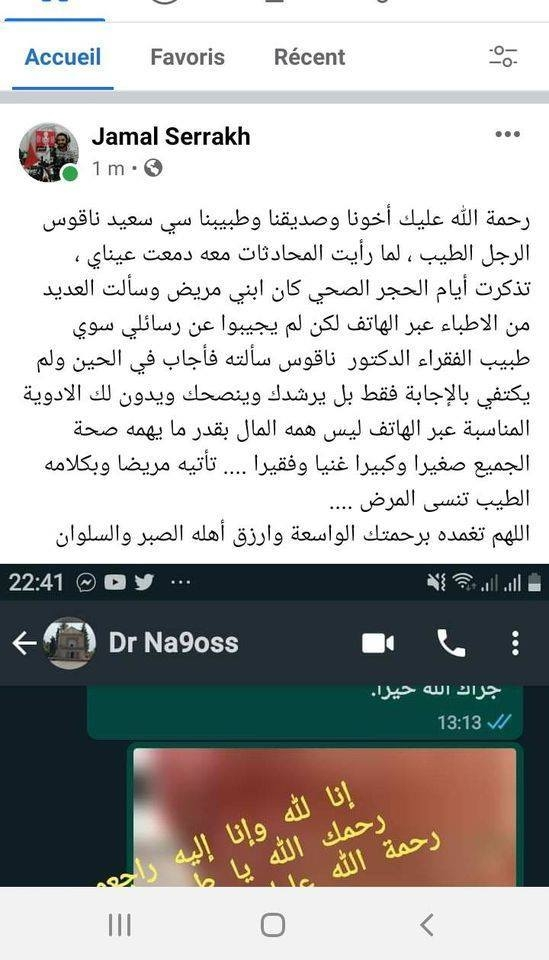Image resolution: width=549 pixels, height=960 pixels.
Task: Open the recent apps view
Action: (119, 924)
